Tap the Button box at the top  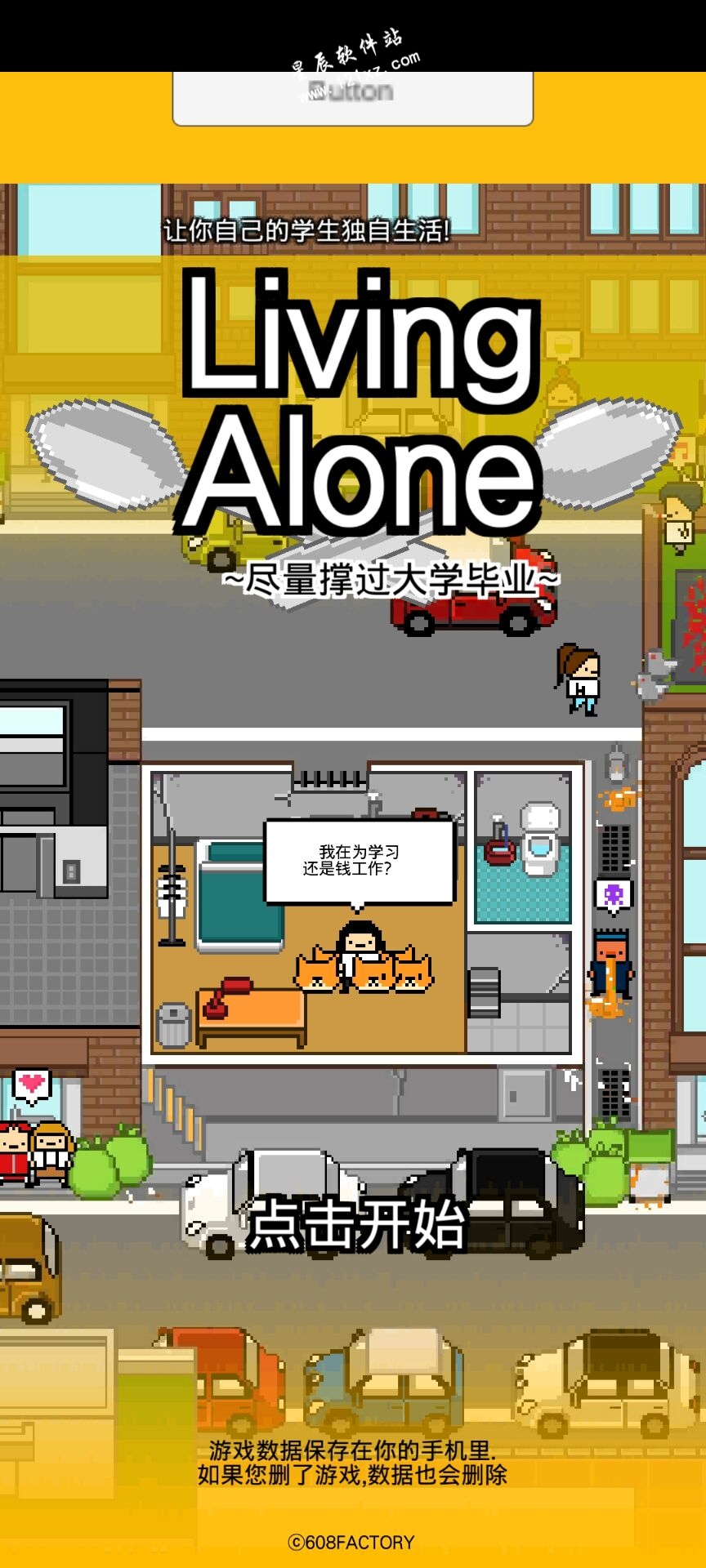point(352,98)
